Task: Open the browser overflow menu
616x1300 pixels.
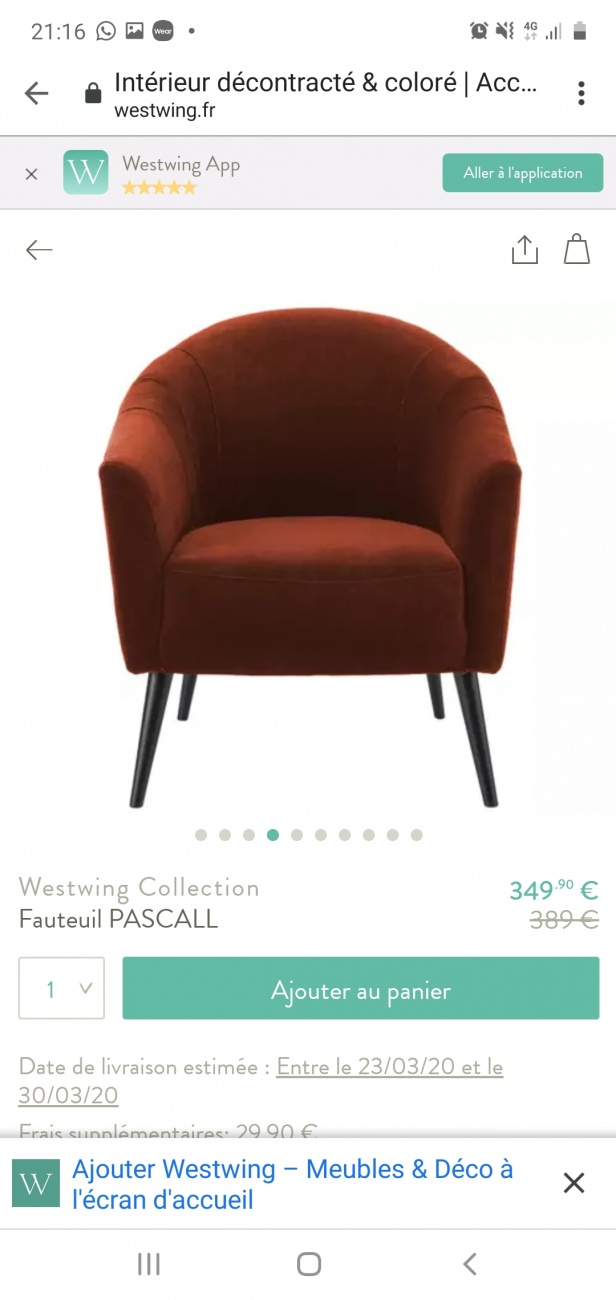Action: [x=581, y=94]
